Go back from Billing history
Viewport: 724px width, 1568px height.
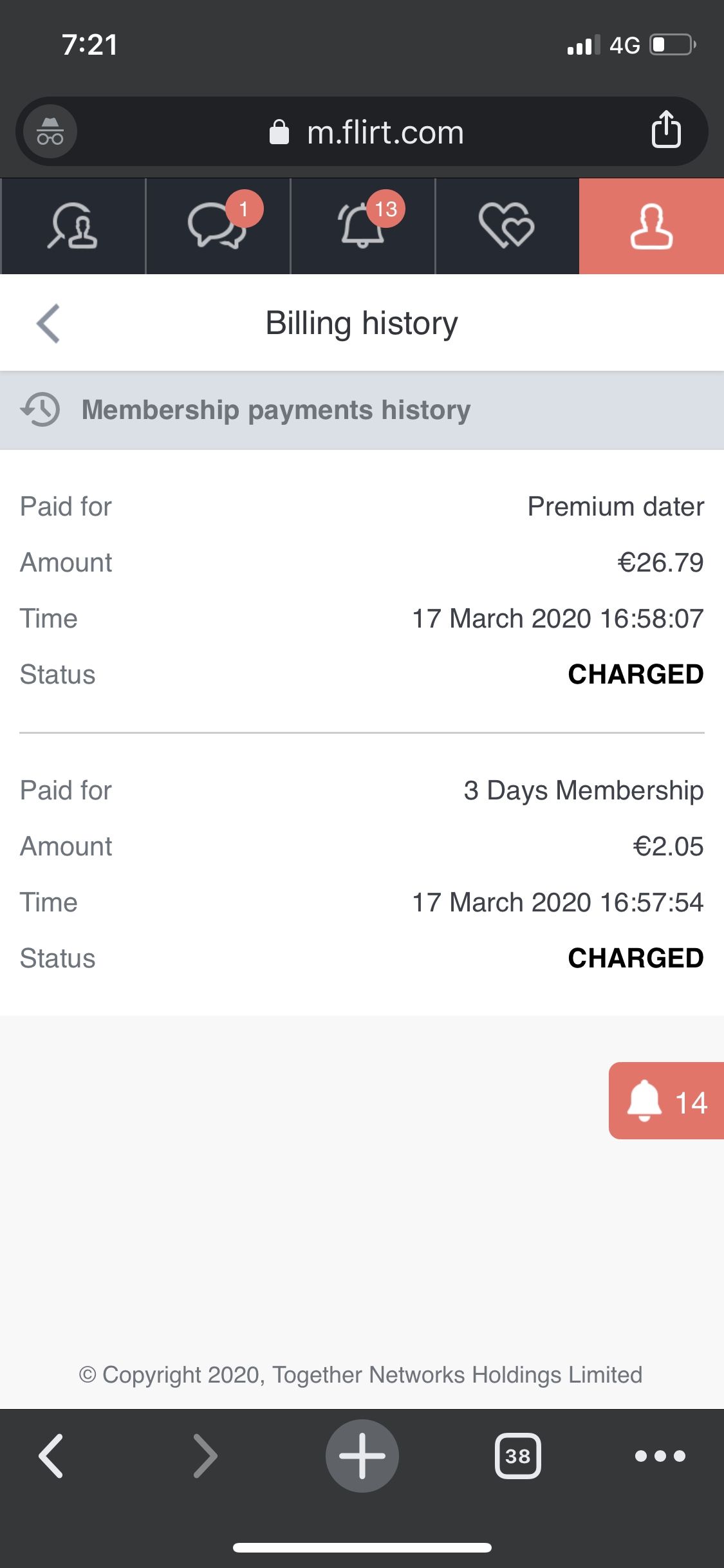(48, 323)
